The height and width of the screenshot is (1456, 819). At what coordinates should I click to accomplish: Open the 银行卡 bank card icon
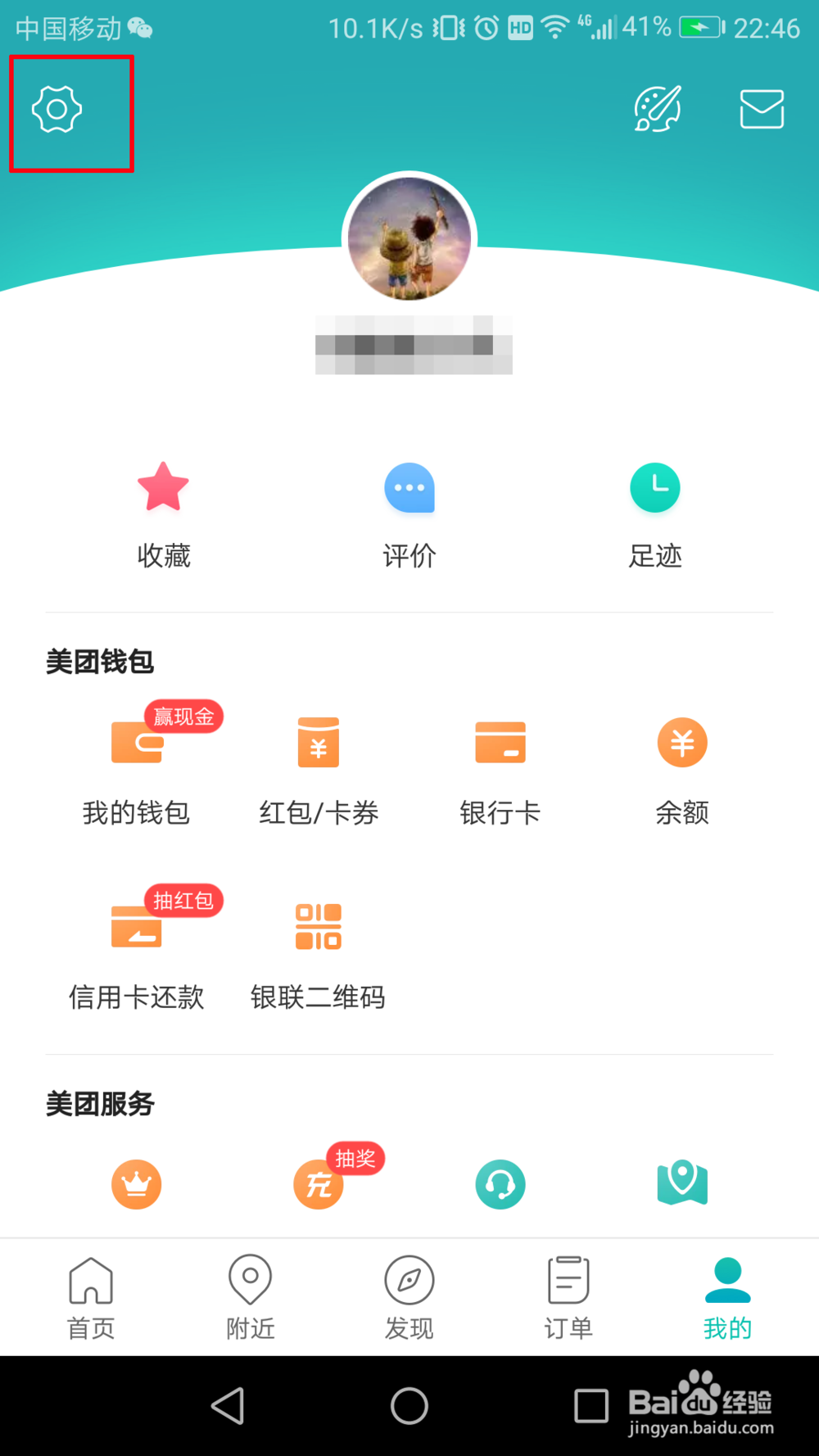pyautogui.click(x=500, y=742)
